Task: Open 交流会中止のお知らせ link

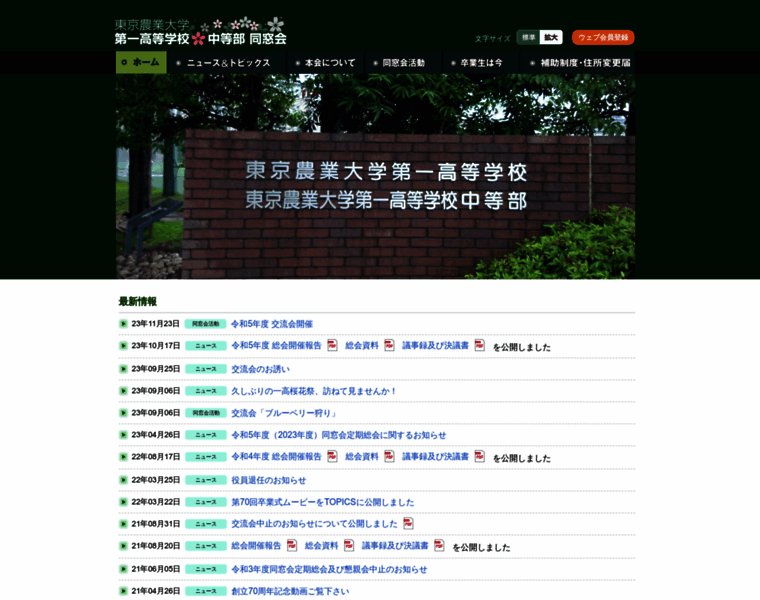Action: pyautogui.click(x=314, y=524)
